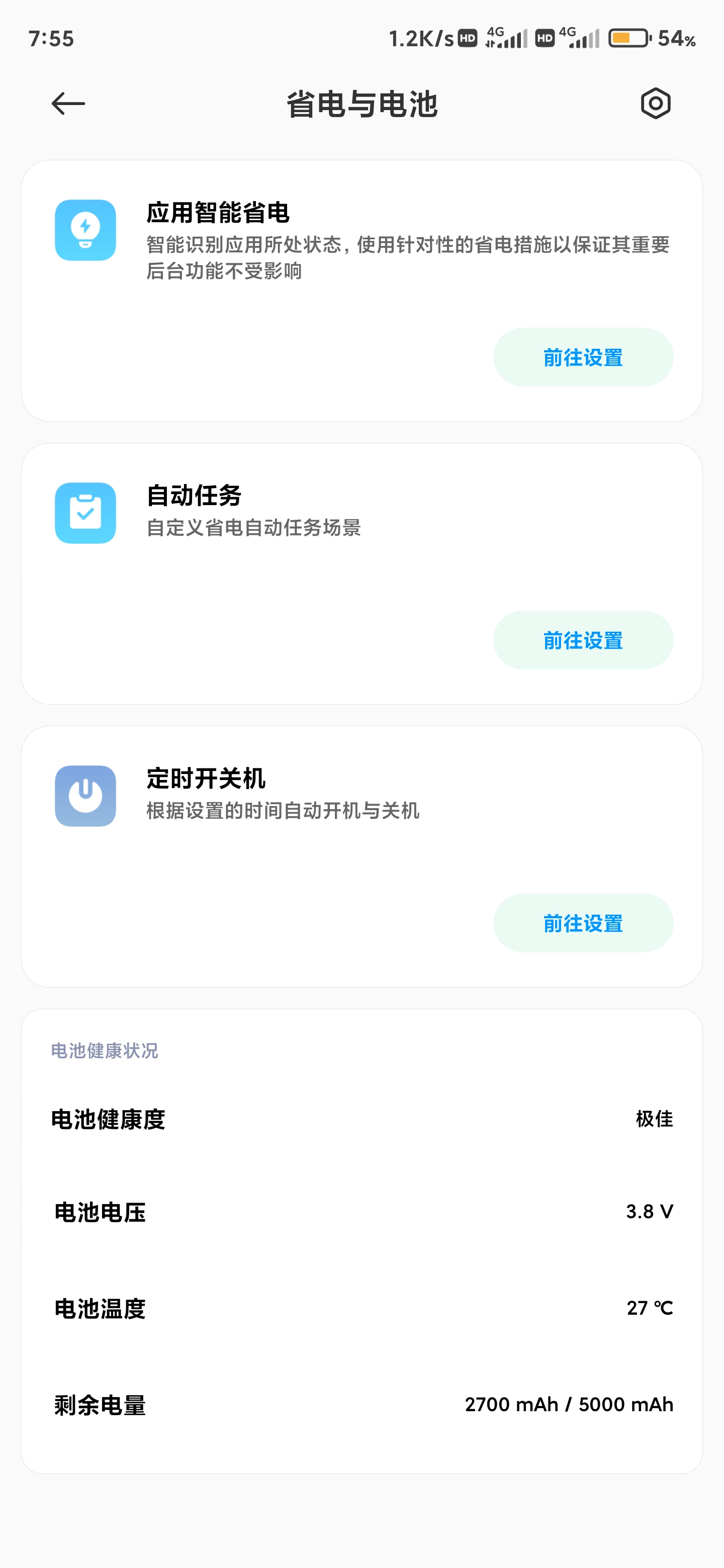Image resolution: width=724 pixels, height=1568 pixels.
Task: Open the settings gear icon
Action: tap(655, 104)
